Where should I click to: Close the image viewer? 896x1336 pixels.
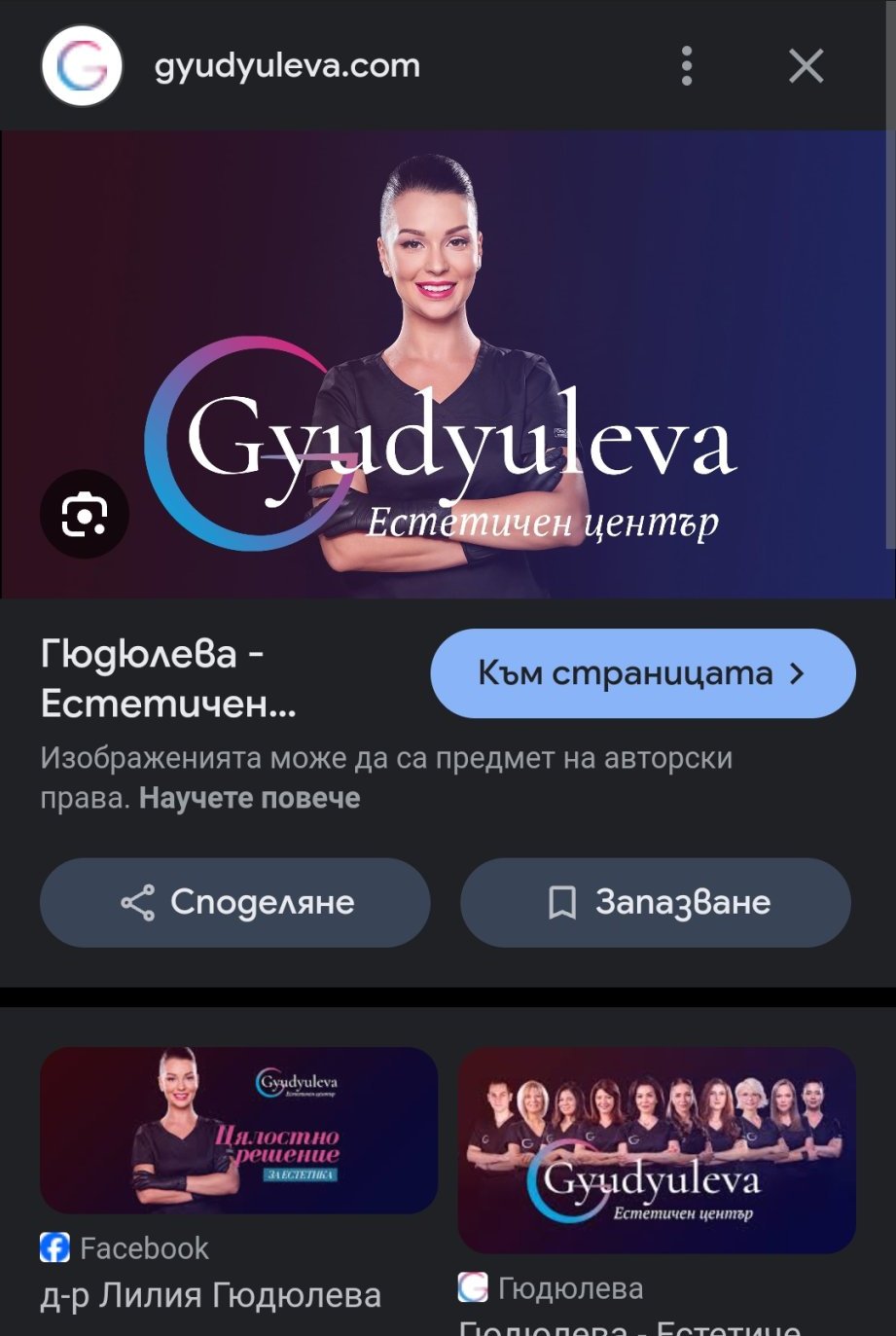806,66
